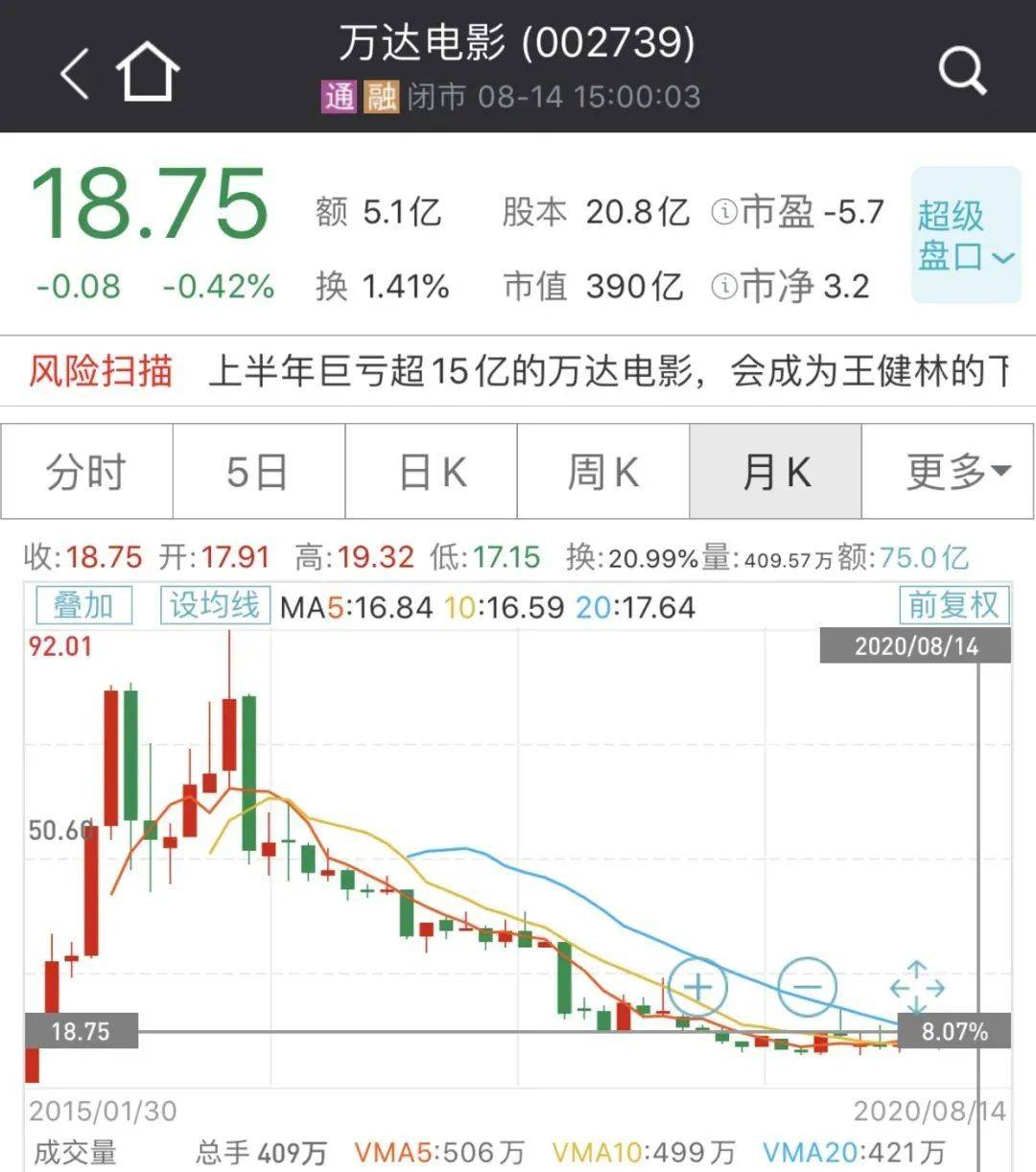
Task: Toggle 设均线 moving average settings
Action: tap(213, 606)
